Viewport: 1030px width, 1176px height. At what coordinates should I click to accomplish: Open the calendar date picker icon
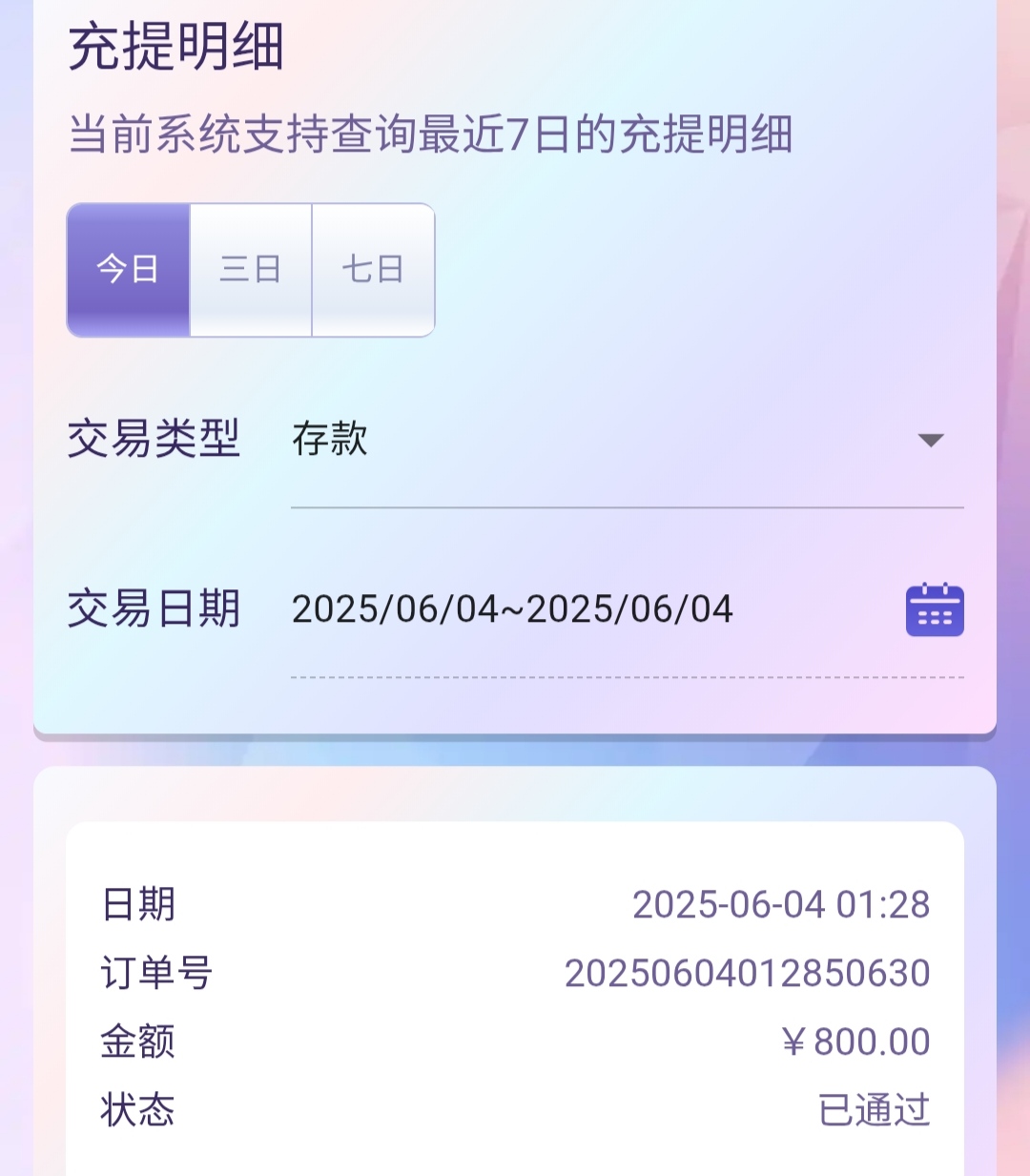tap(934, 610)
